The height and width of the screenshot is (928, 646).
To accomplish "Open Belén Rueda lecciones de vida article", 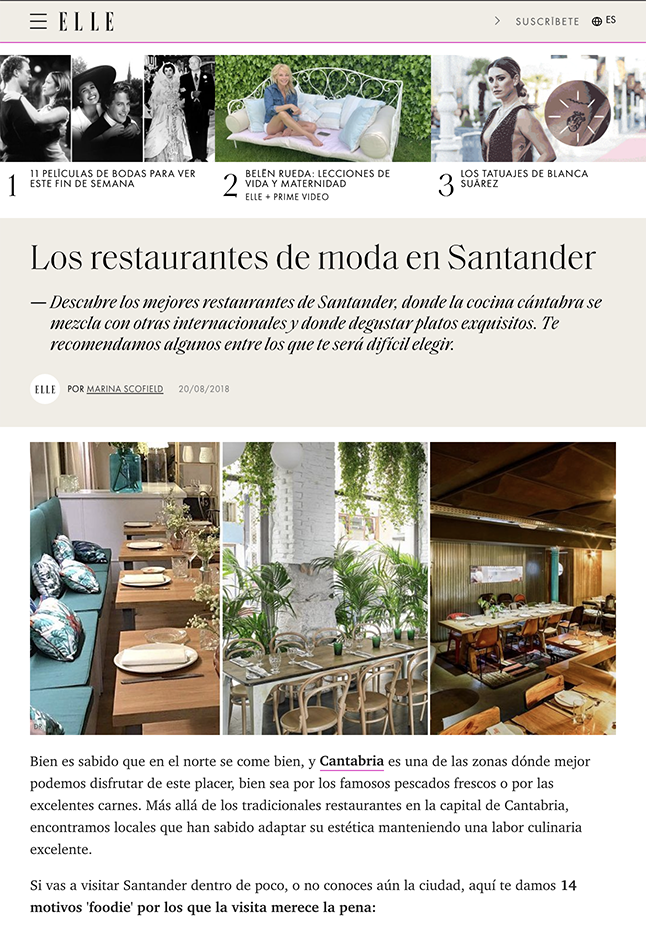I will click(x=318, y=179).
